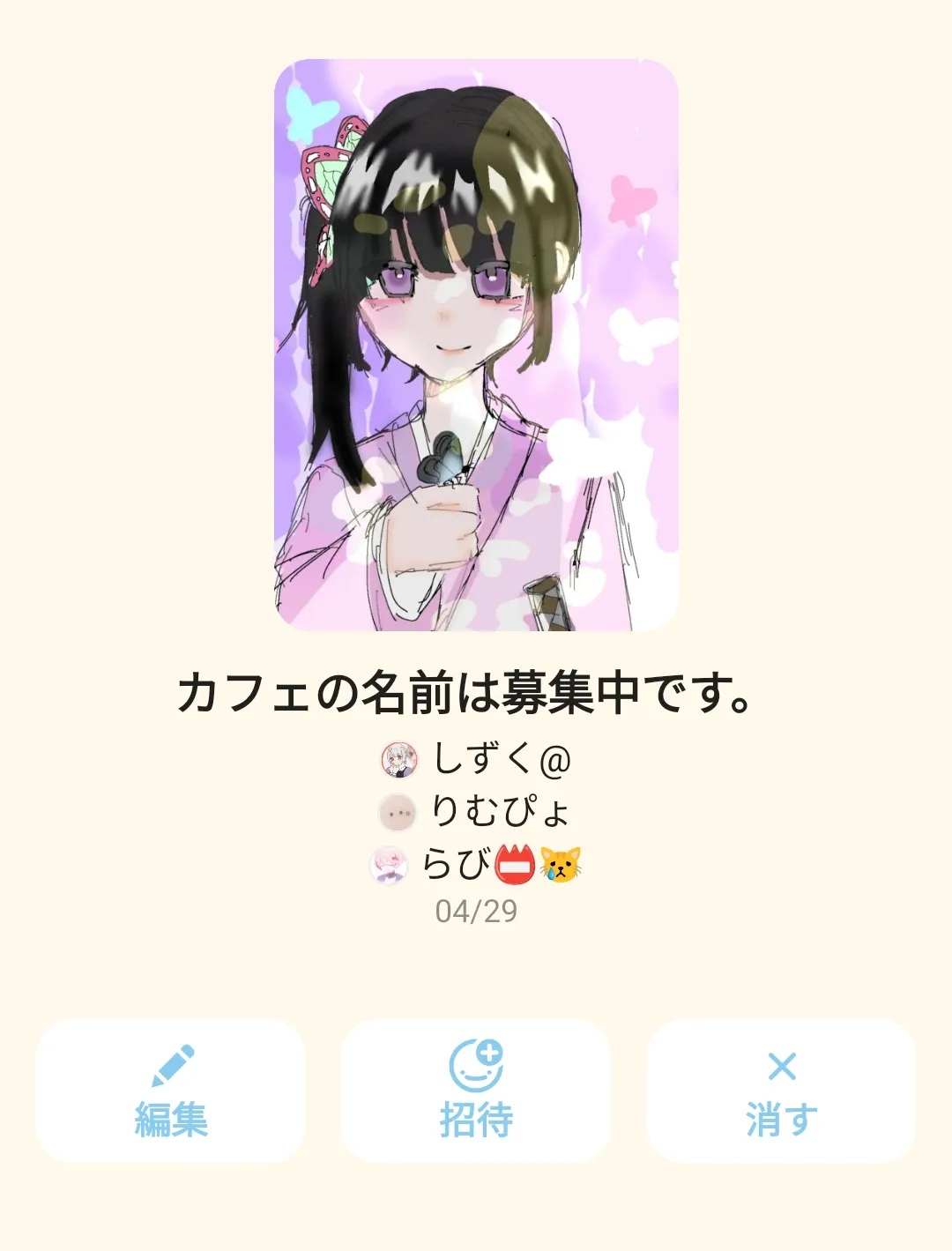The width and height of the screenshot is (952, 1251).
Task: Open the 招待 invite button
Action: point(476,1091)
